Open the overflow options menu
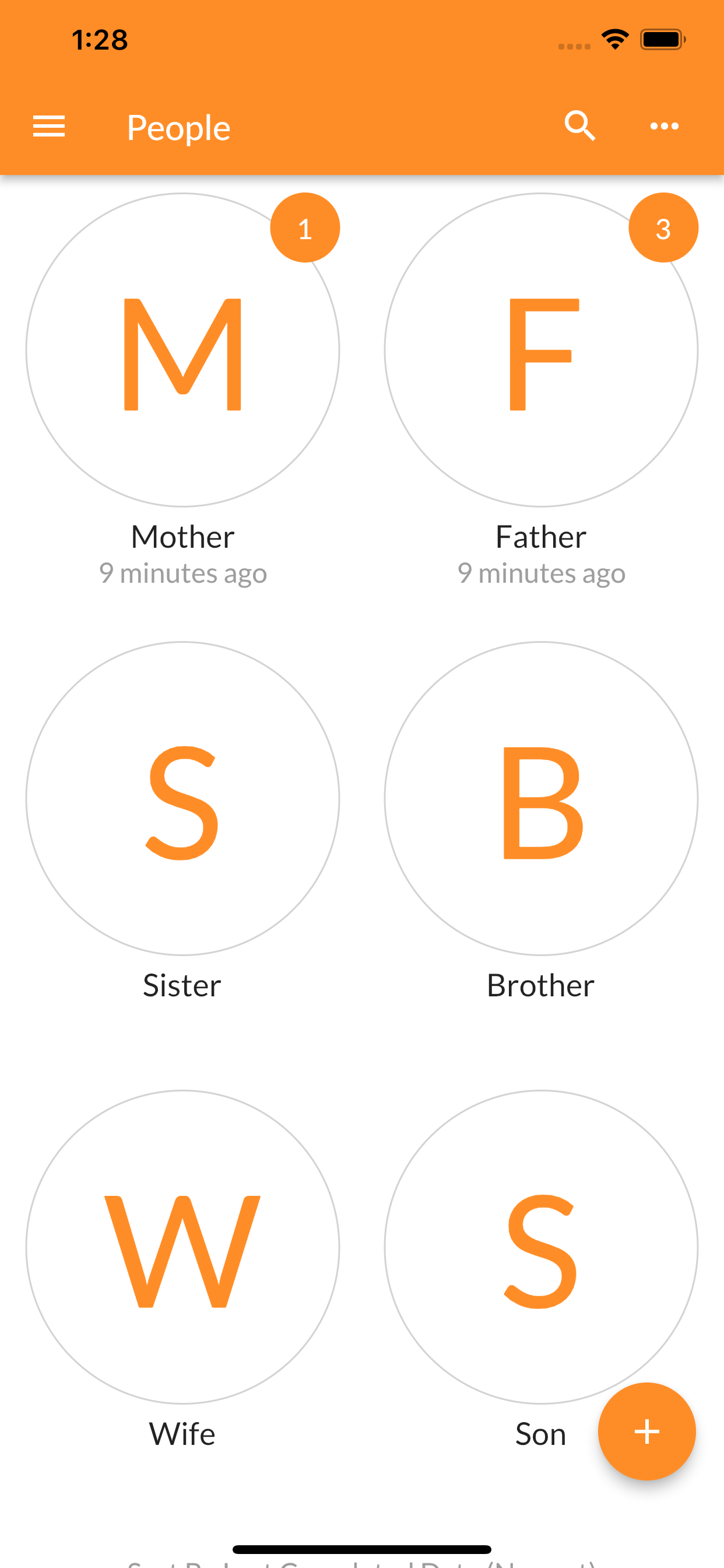This screenshot has height=1568, width=724. (665, 126)
